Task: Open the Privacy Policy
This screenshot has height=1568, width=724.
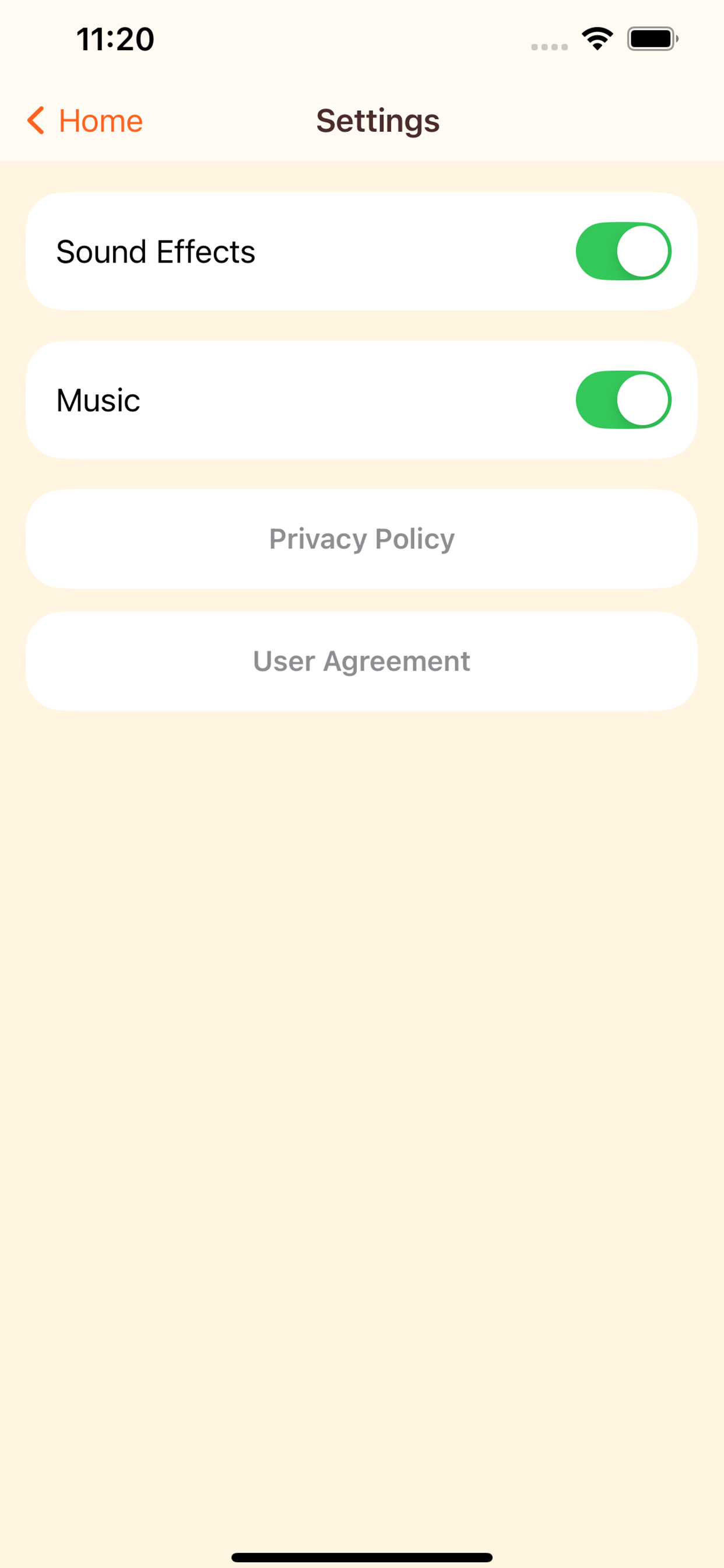Action: 361,538
